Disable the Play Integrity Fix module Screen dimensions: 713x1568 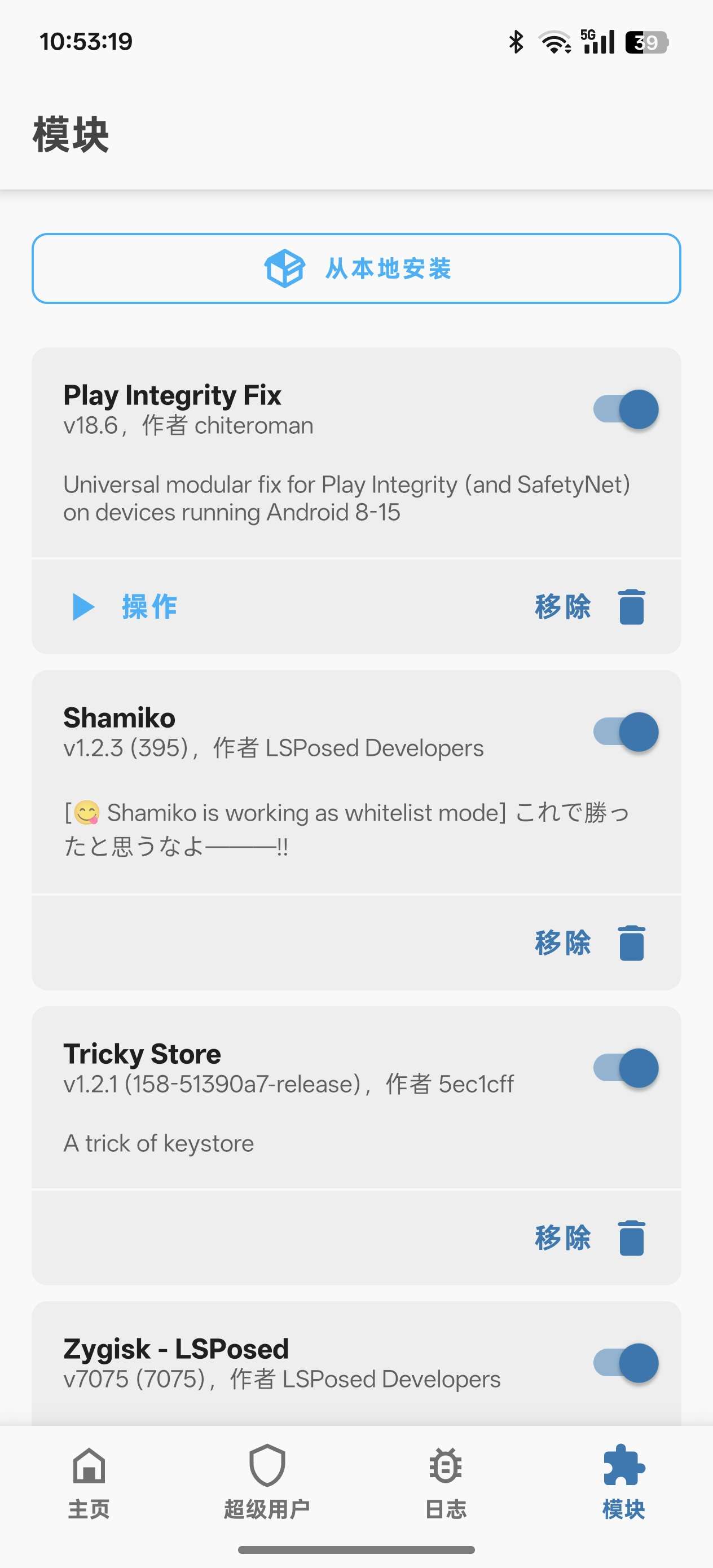[626, 409]
